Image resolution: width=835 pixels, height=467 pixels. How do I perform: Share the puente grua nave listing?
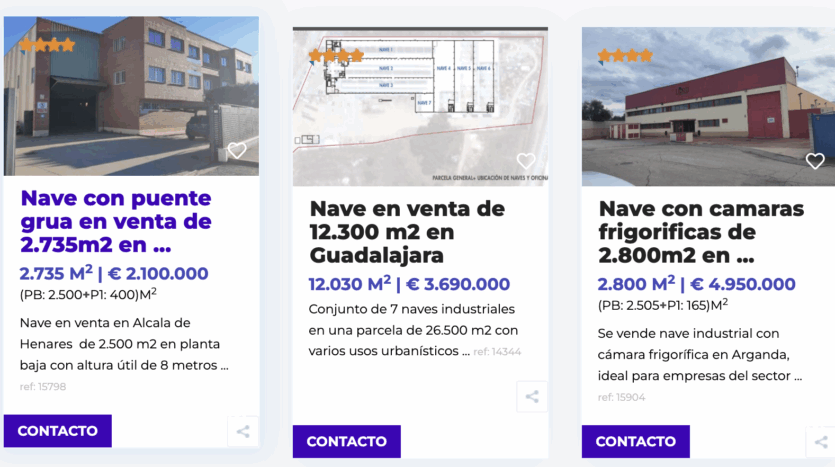(x=243, y=432)
